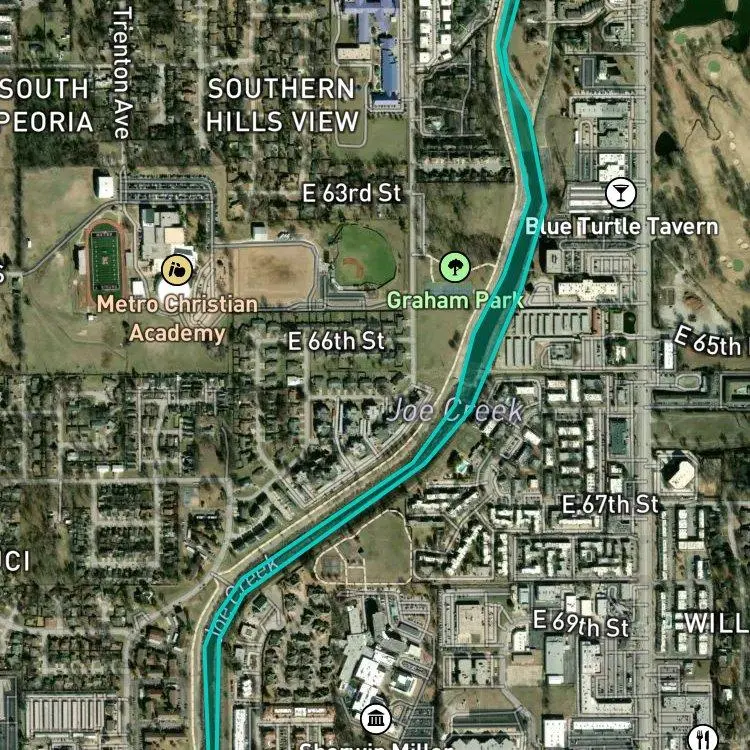Viewport: 750px width, 750px height.
Task: Select the Graham Park marker
Action: pyautogui.click(x=454, y=267)
